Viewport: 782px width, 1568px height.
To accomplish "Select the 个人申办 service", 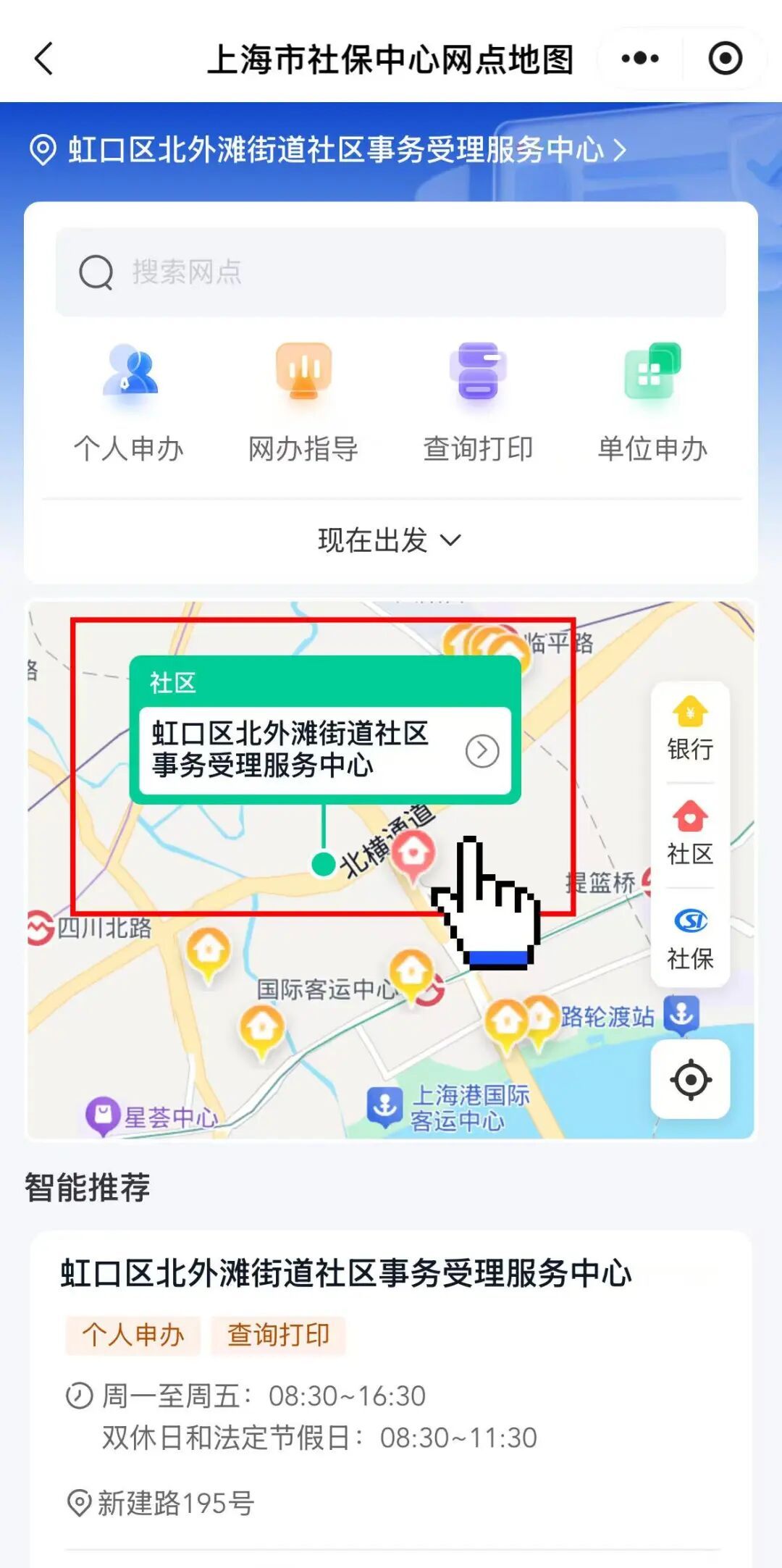I will point(129,403).
